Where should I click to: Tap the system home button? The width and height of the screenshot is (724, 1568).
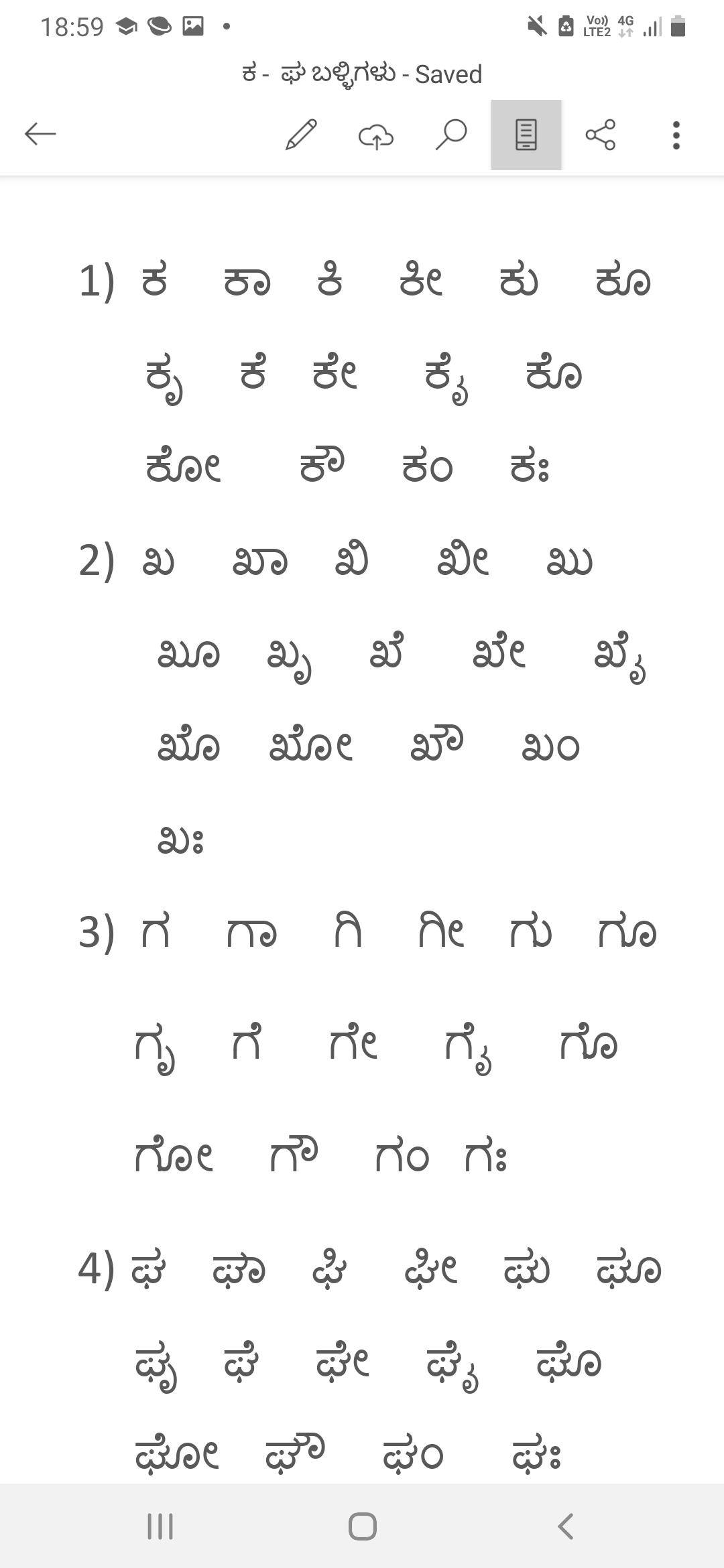pos(362,1526)
